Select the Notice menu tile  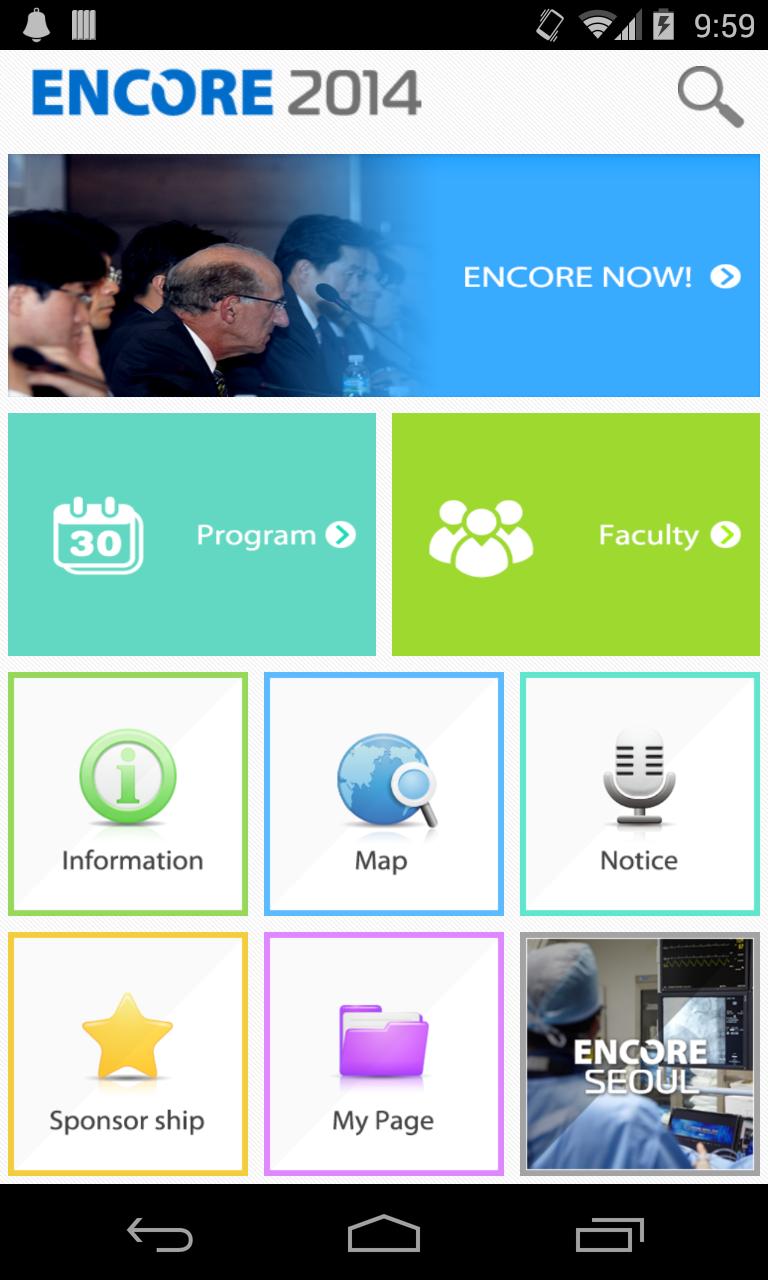639,794
